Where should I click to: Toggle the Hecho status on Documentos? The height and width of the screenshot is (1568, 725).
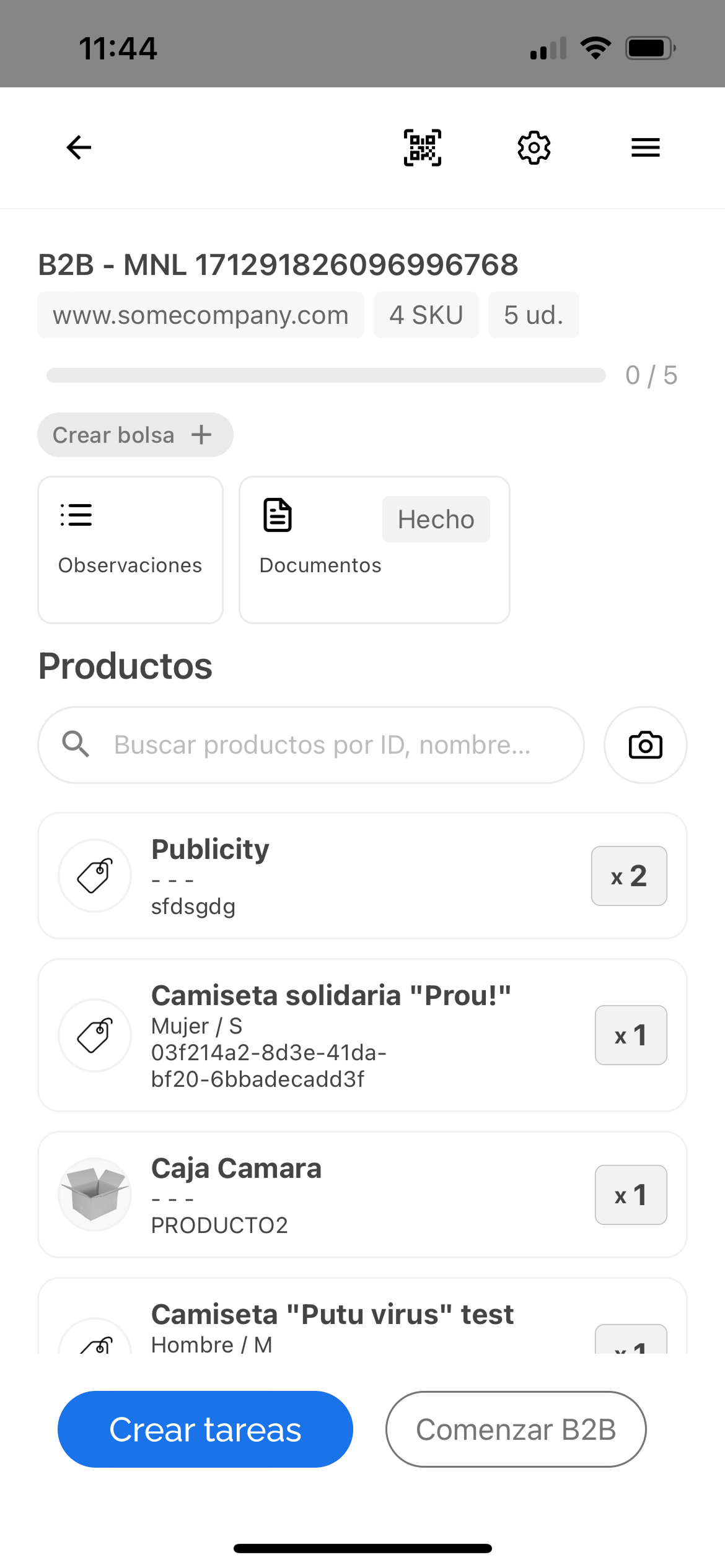pyautogui.click(x=436, y=519)
